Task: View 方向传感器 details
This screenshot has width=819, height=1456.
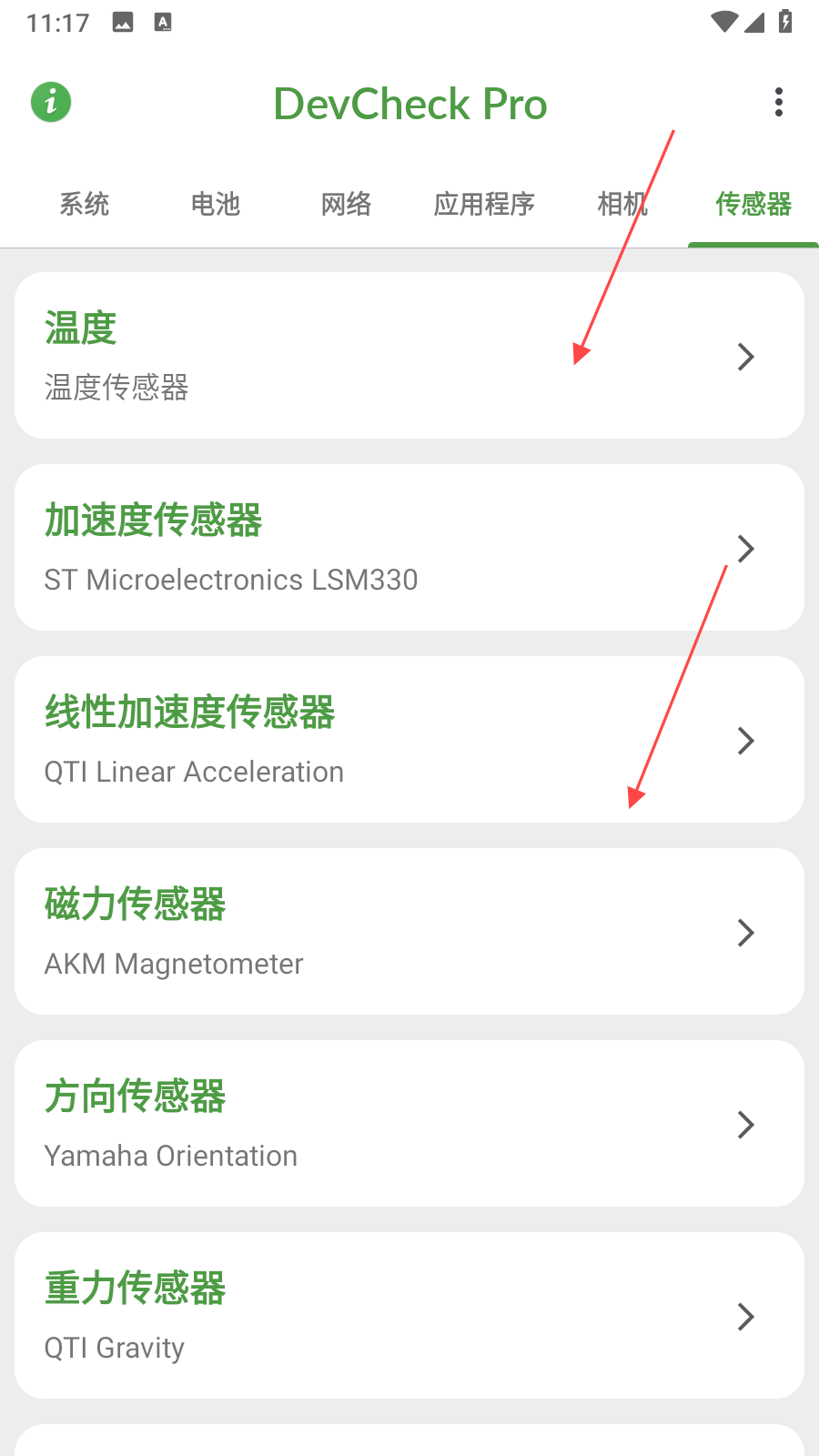Action: click(x=409, y=1124)
